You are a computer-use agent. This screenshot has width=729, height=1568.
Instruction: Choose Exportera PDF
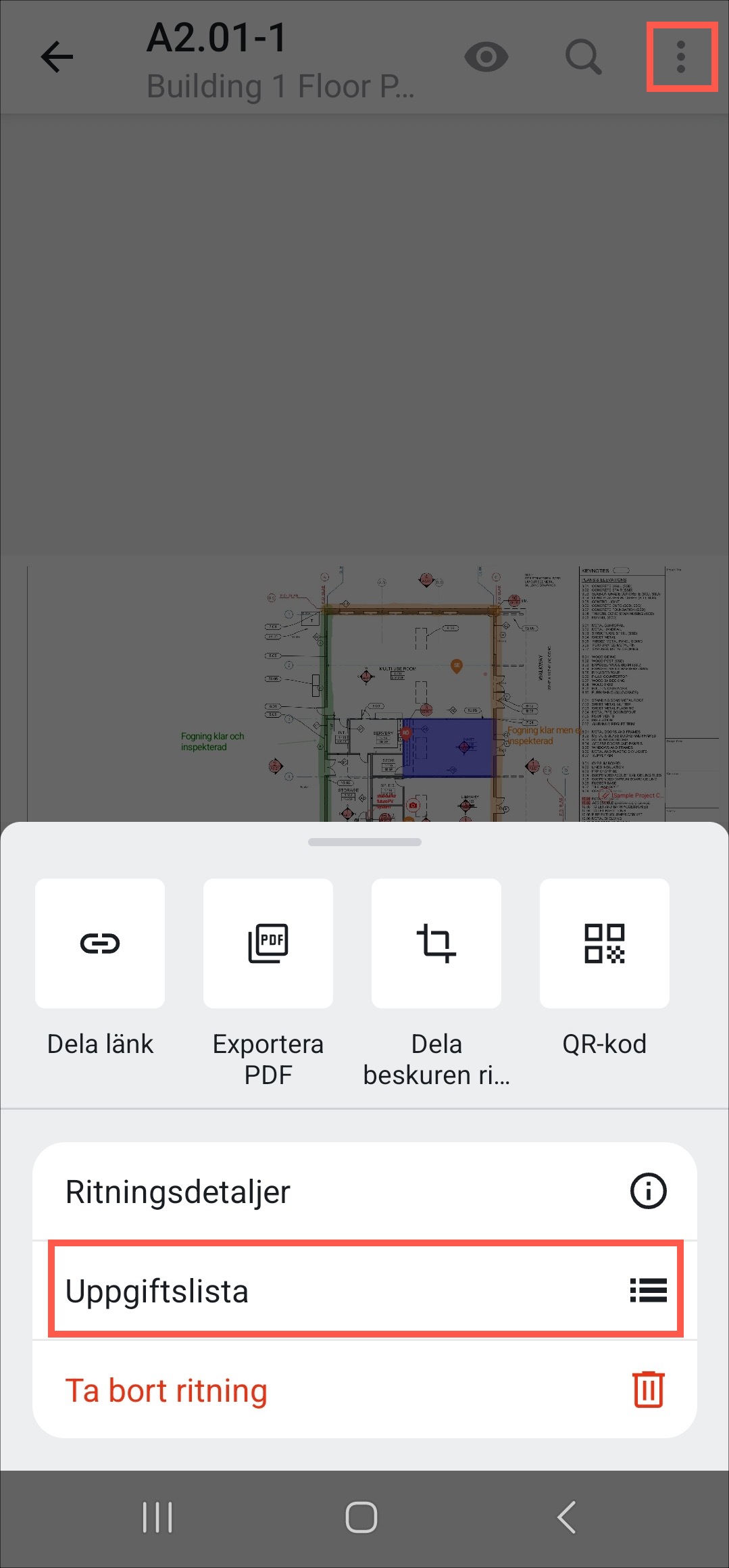268,944
